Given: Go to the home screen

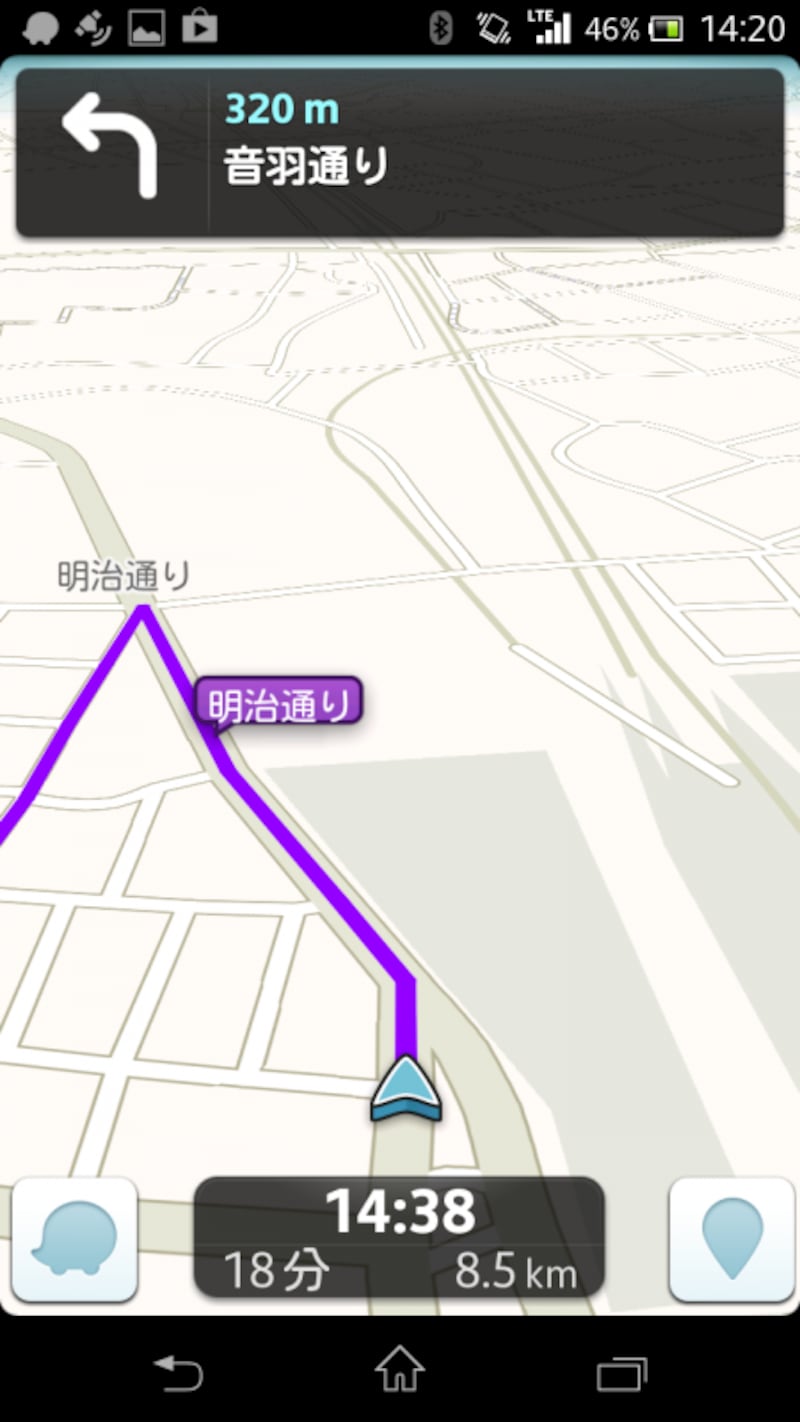Looking at the screenshot, I should (400, 1371).
